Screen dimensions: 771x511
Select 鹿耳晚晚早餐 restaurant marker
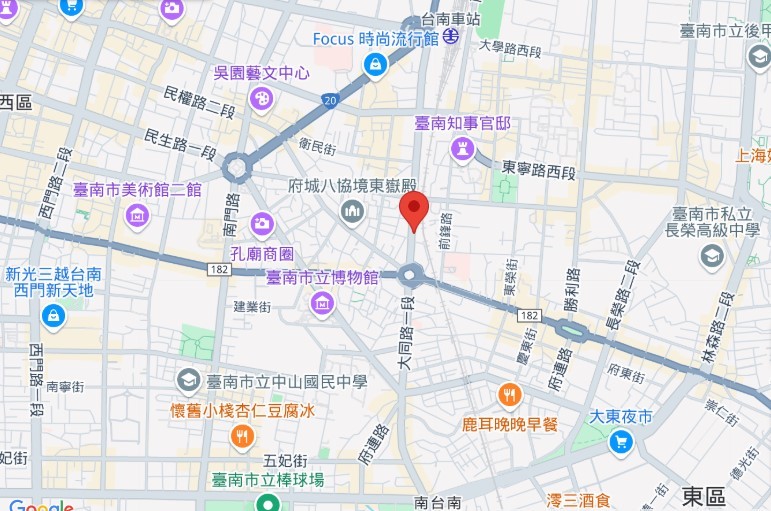click(510, 397)
